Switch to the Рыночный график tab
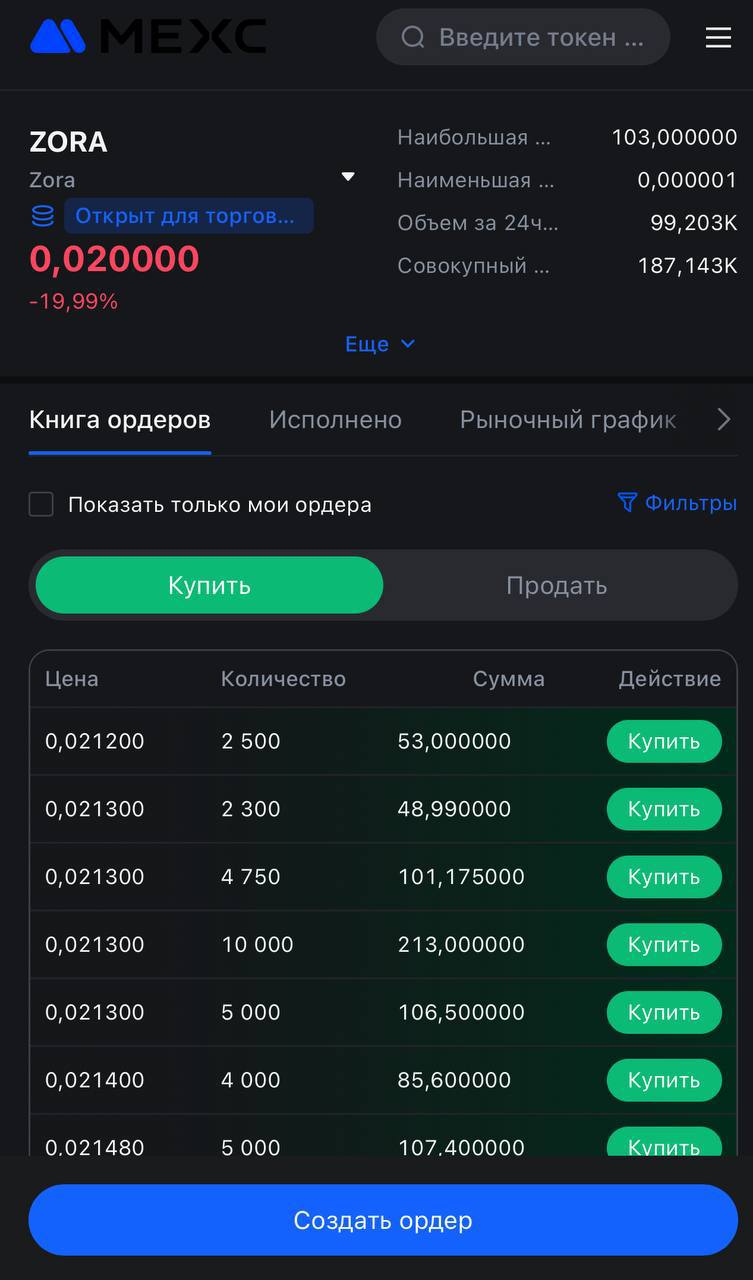Image resolution: width=753 pixels, height=1280 pixels. point(567,420)
